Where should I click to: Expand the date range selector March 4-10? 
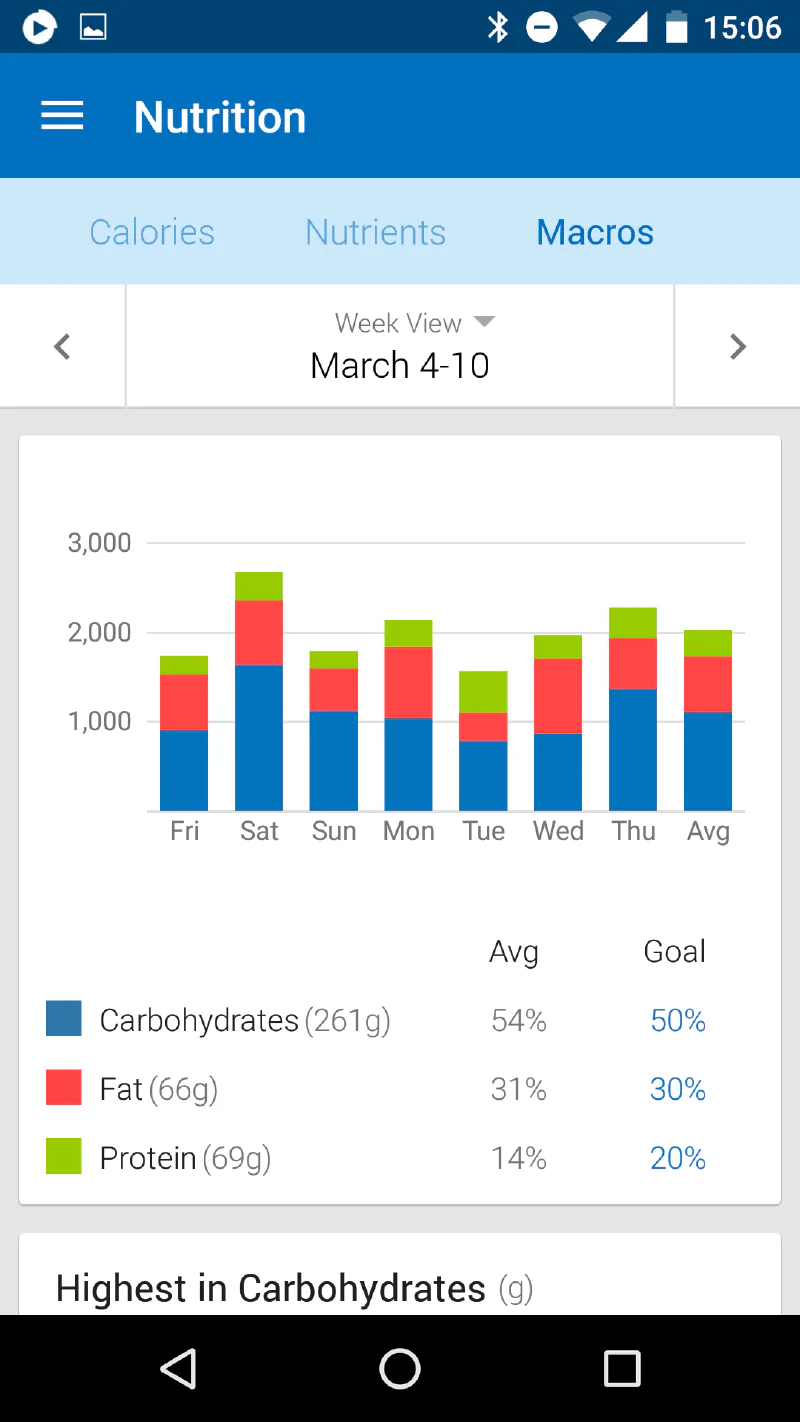click(400, 364)
